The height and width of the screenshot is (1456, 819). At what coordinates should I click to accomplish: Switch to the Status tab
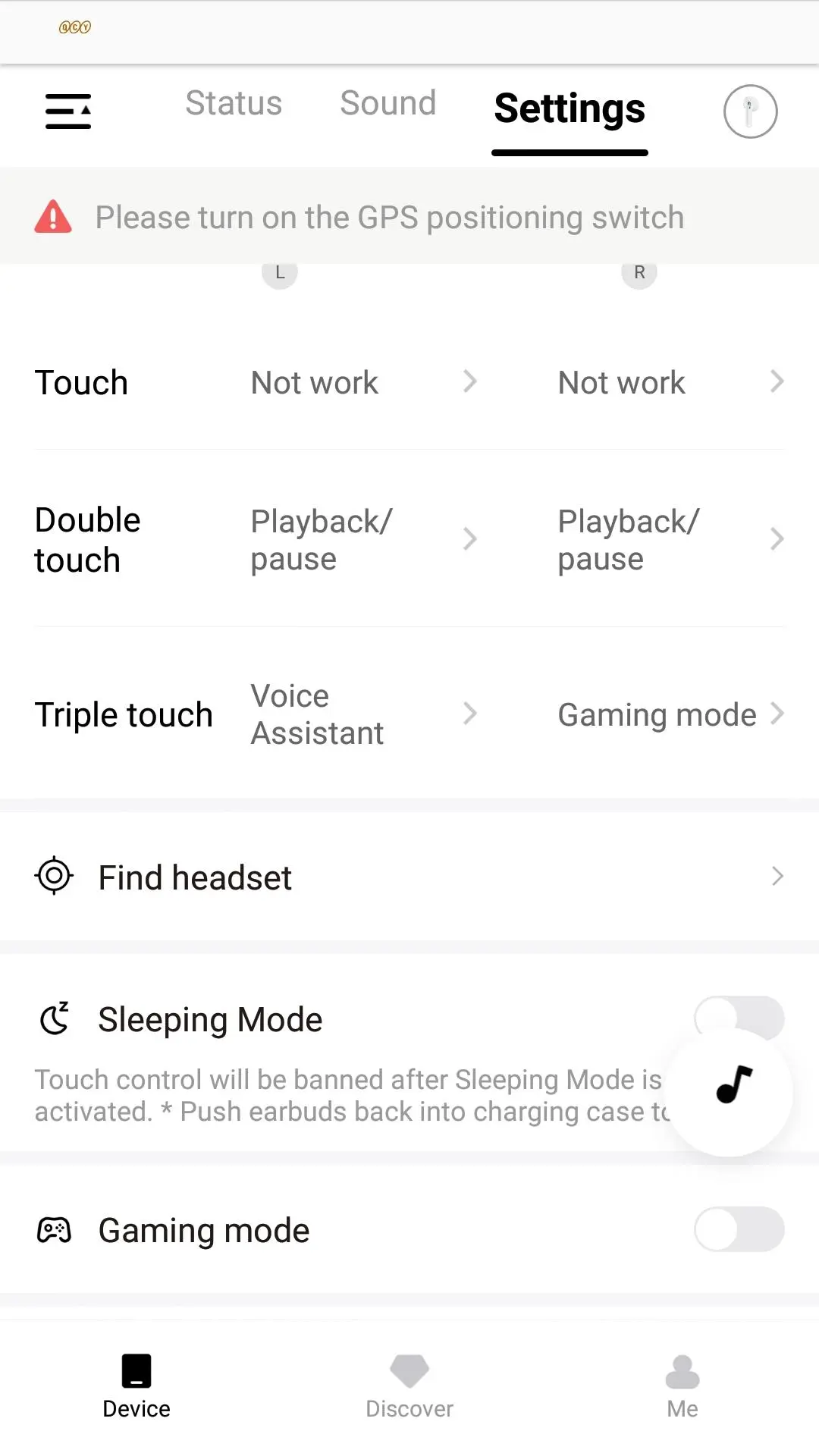pyautogui.click(x=234, y=103)
